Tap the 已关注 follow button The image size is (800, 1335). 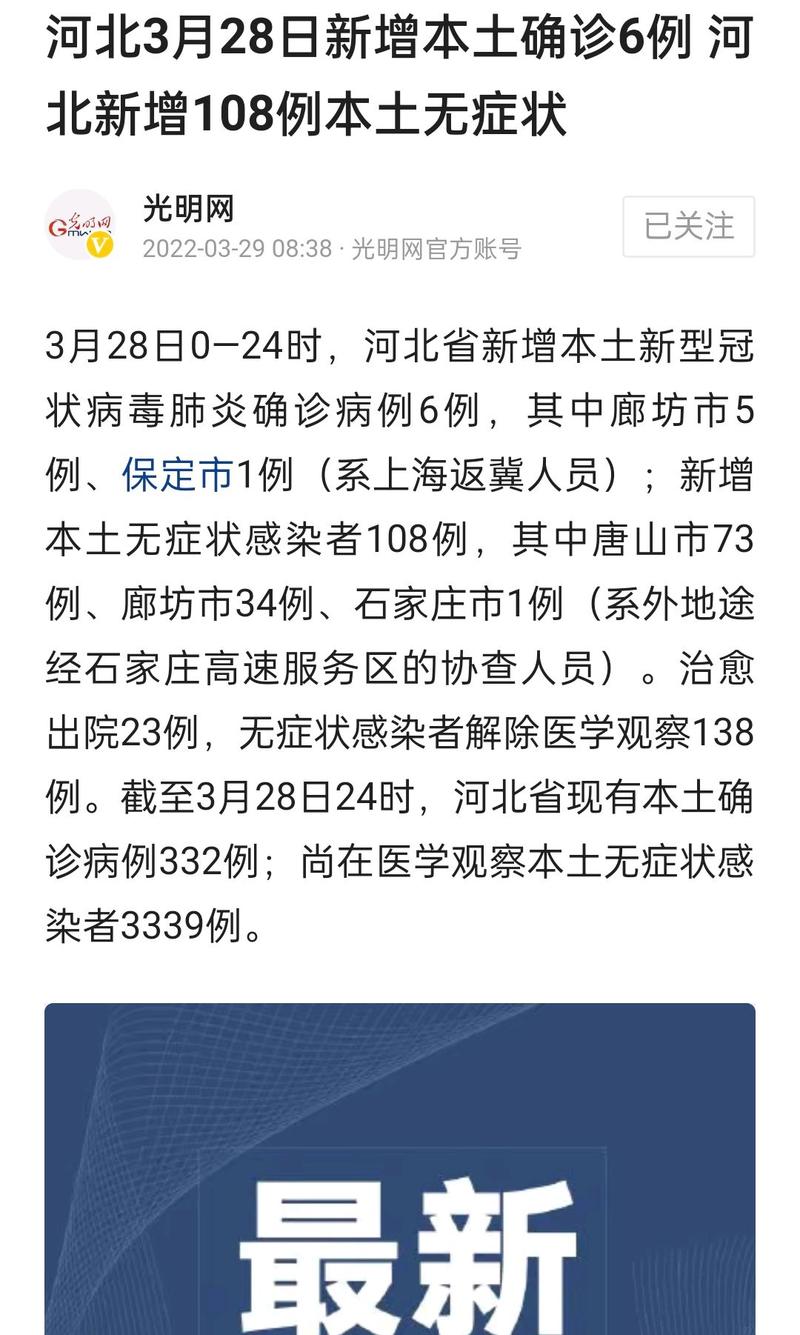(688, 226)
